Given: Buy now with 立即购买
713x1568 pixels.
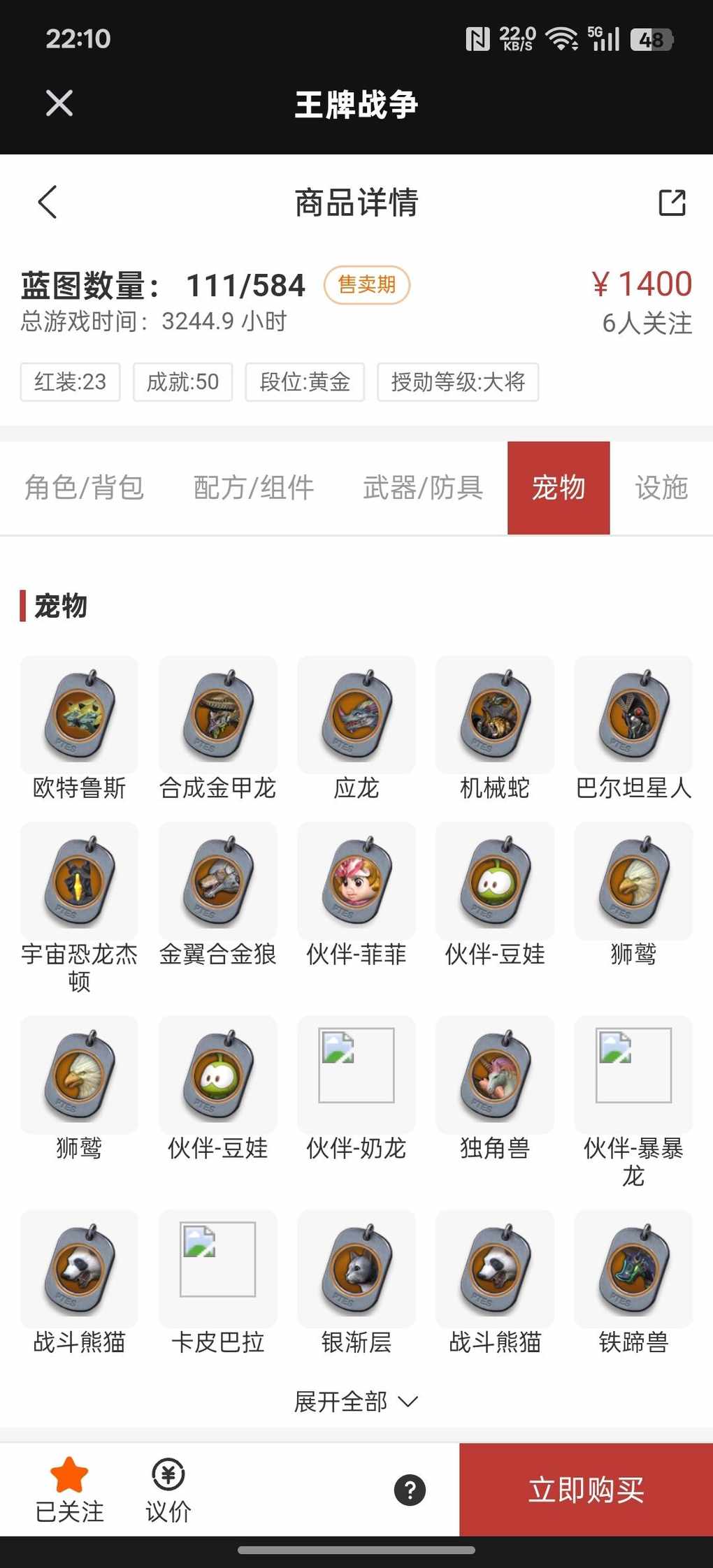Looking at the screenshot, I should pos(586,1490).
